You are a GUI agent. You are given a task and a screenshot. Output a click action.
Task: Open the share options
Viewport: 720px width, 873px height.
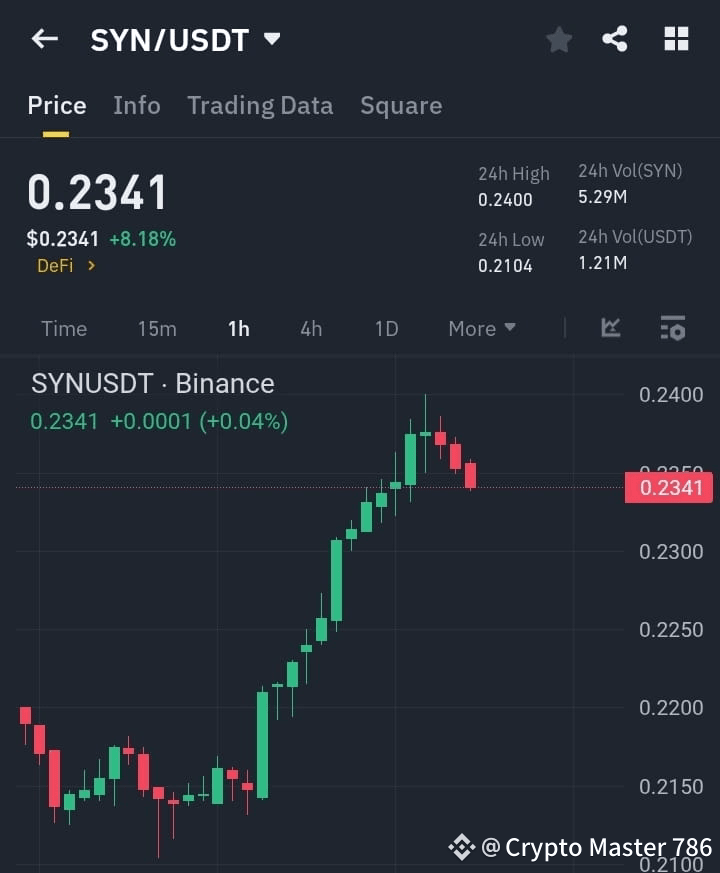click(x=616, y=40)
